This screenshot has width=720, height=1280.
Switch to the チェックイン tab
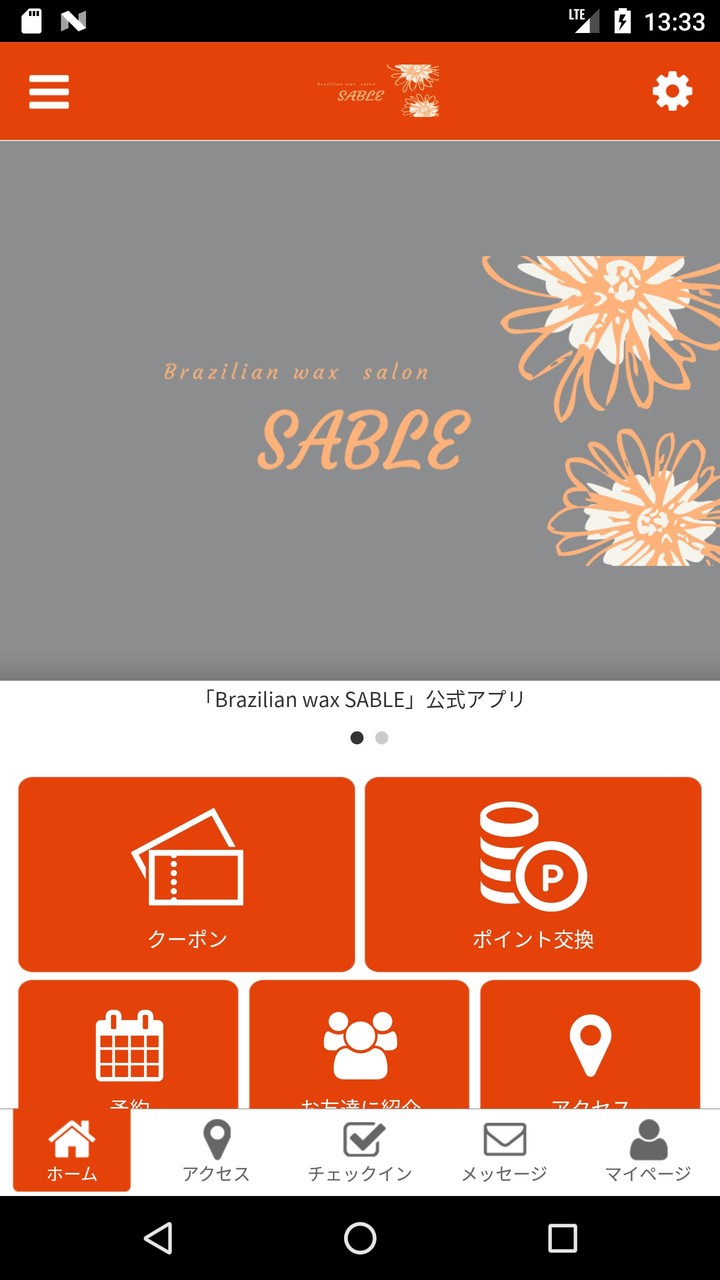click(x=360, y=1151)
